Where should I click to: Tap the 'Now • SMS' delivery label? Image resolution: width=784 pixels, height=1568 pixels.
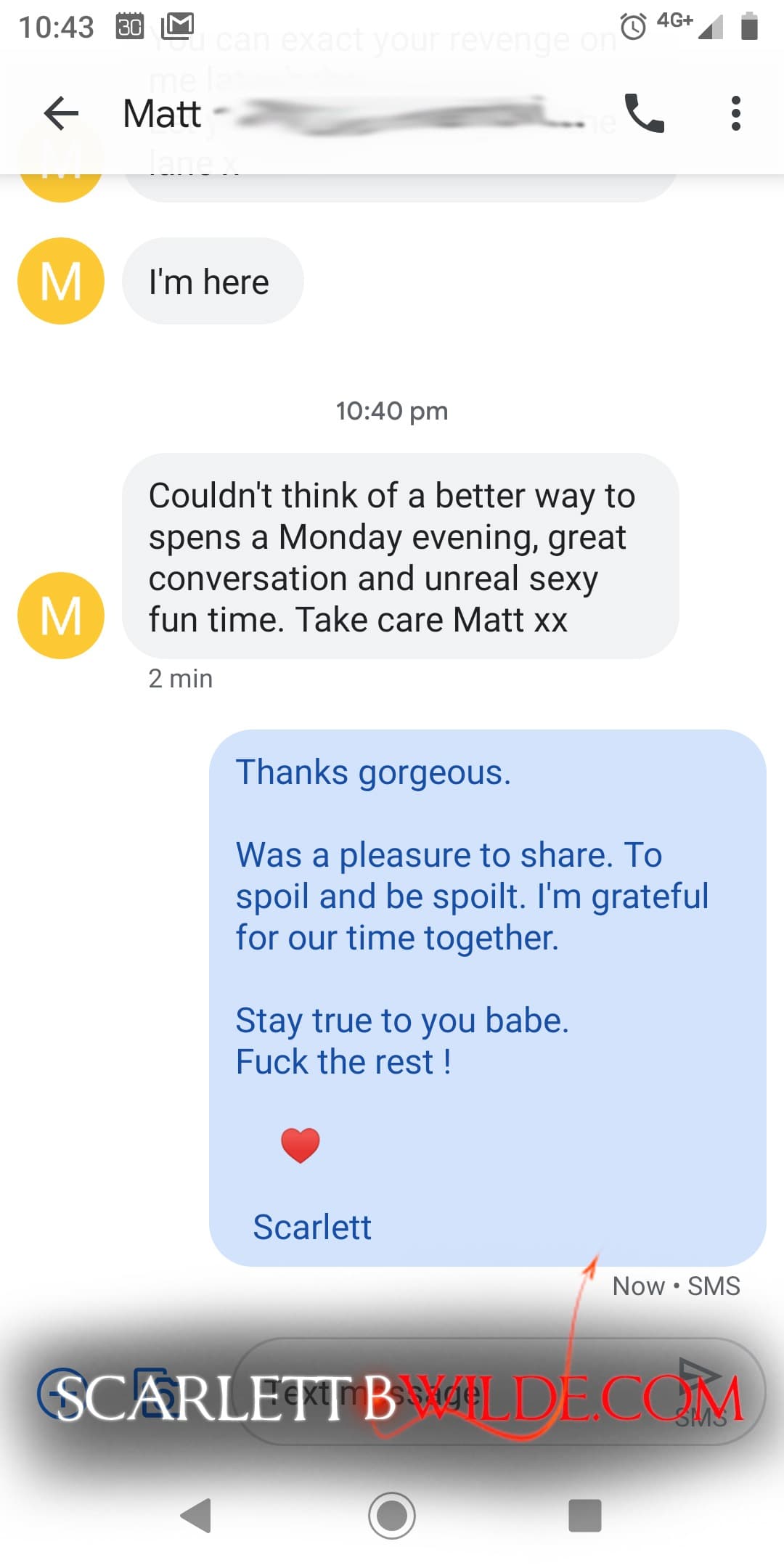coord(676,1285)
